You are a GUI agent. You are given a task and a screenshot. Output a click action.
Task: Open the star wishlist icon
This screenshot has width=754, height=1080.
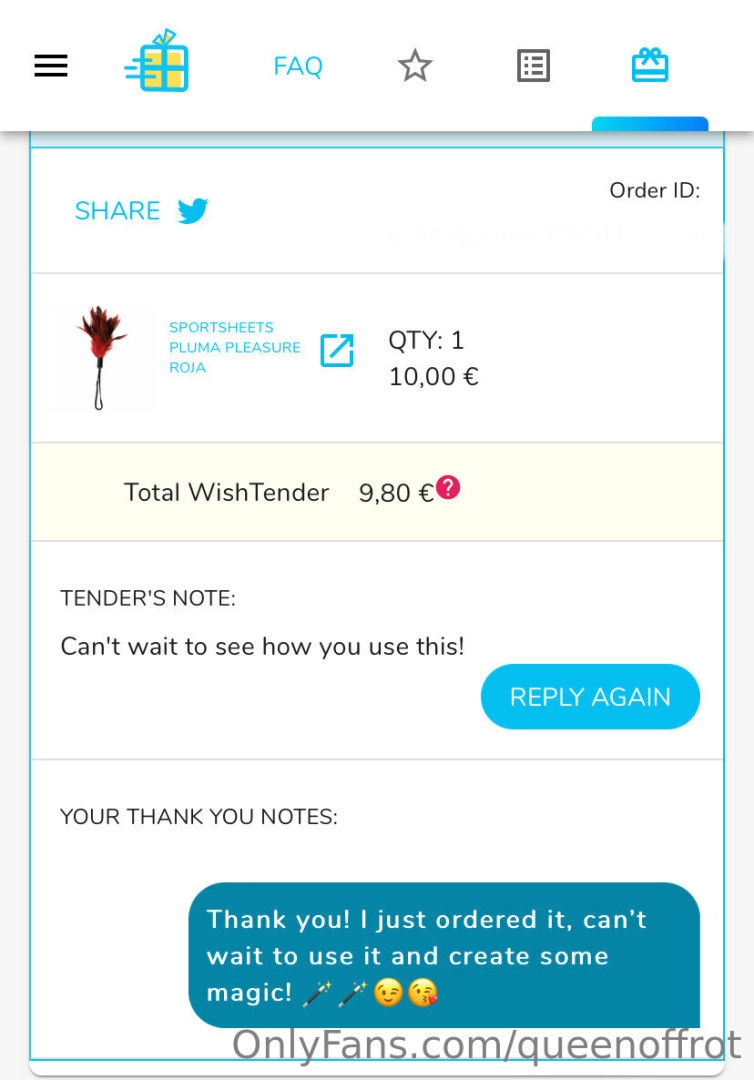pyautogui.click(x=415, y=66)
